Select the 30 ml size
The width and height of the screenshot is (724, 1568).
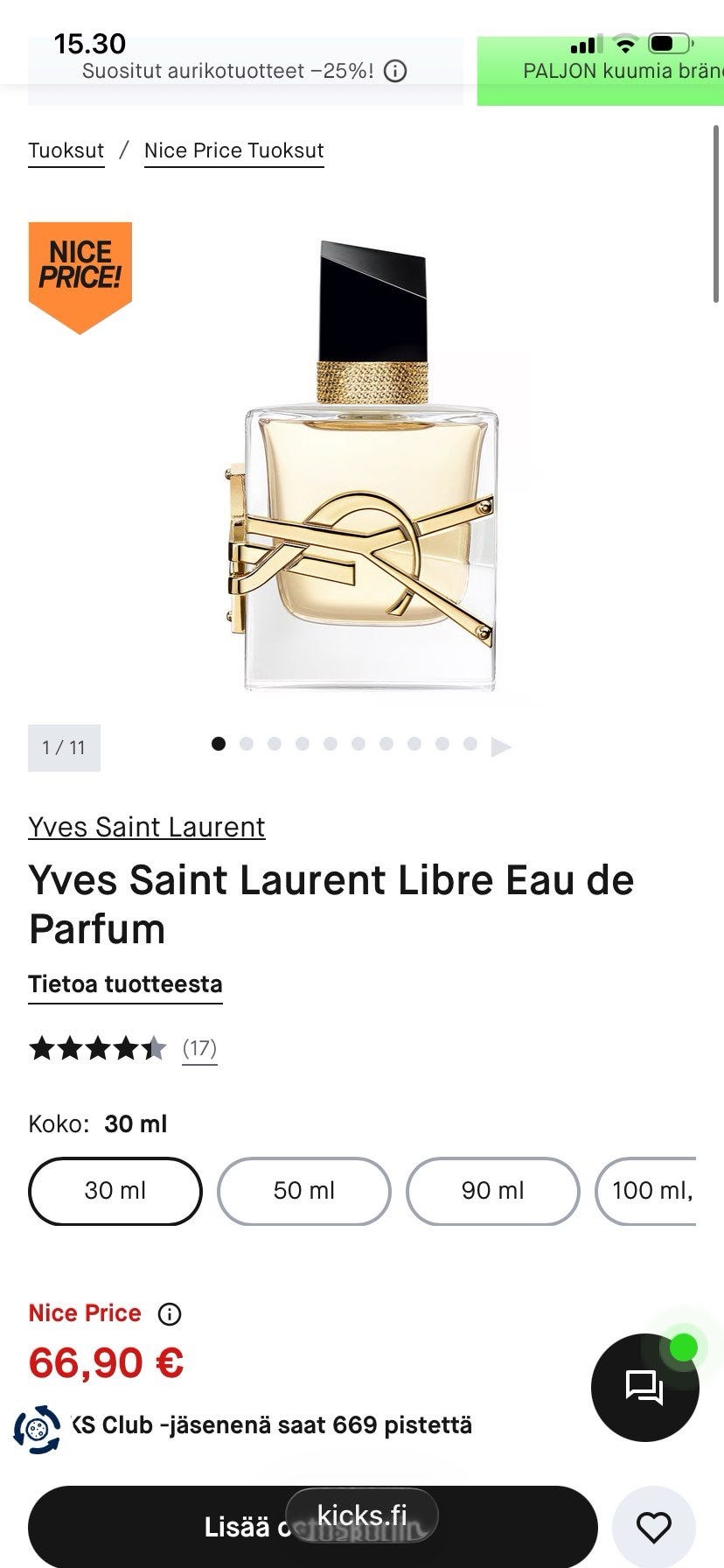pos(115,1191)
